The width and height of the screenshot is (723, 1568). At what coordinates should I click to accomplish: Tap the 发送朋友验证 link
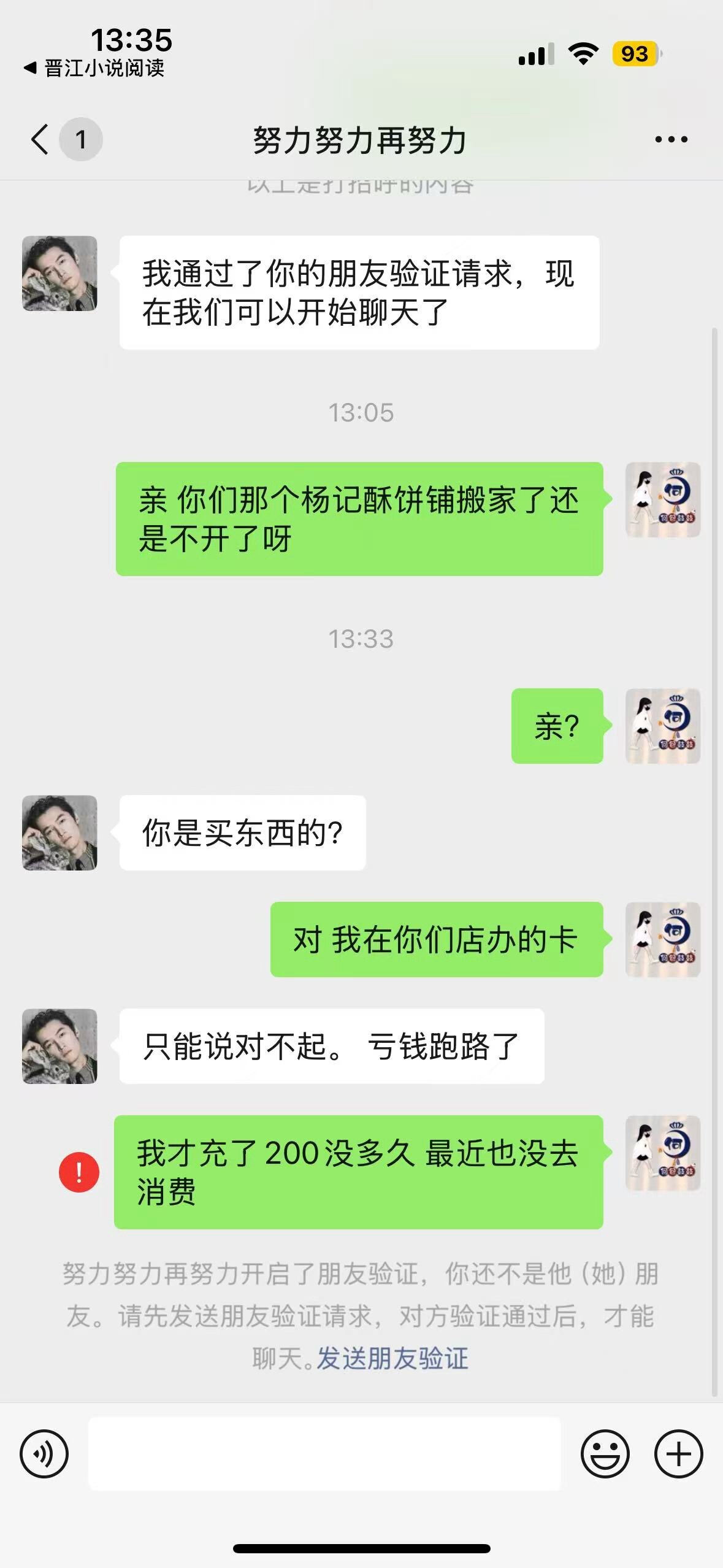coord(392,1358)
